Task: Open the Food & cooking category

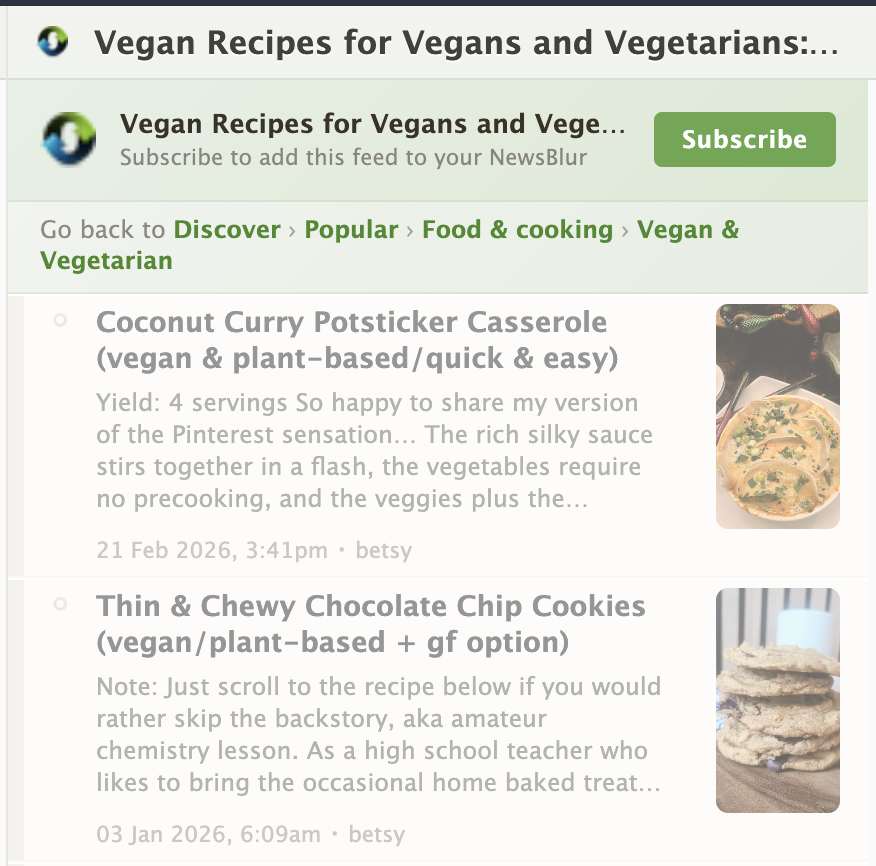Action: point(517,230)
